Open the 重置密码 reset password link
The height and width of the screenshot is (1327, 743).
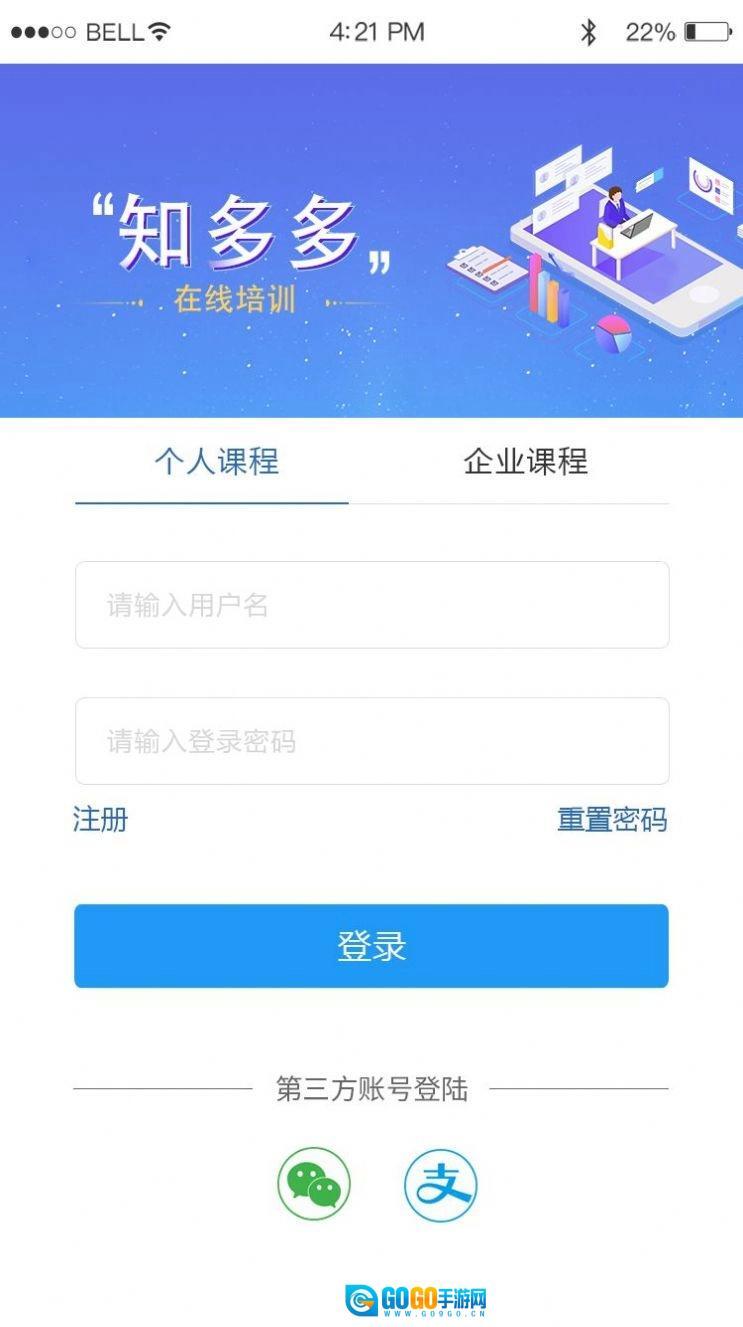[611, 820]
